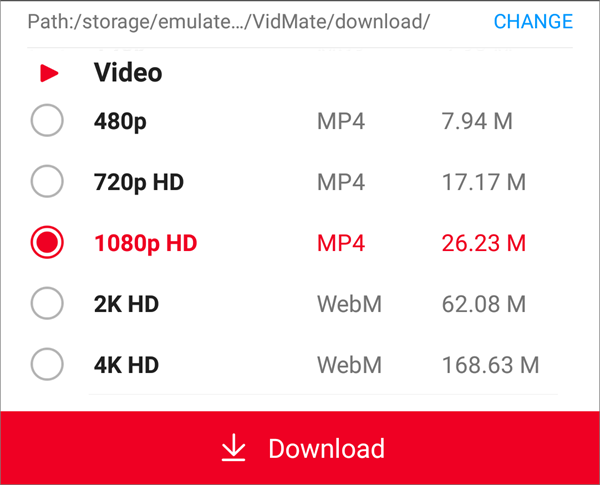This screenshot has height=485, width=600.
Task: Select the 480p video quality
Action: click(x=47, y=122)
